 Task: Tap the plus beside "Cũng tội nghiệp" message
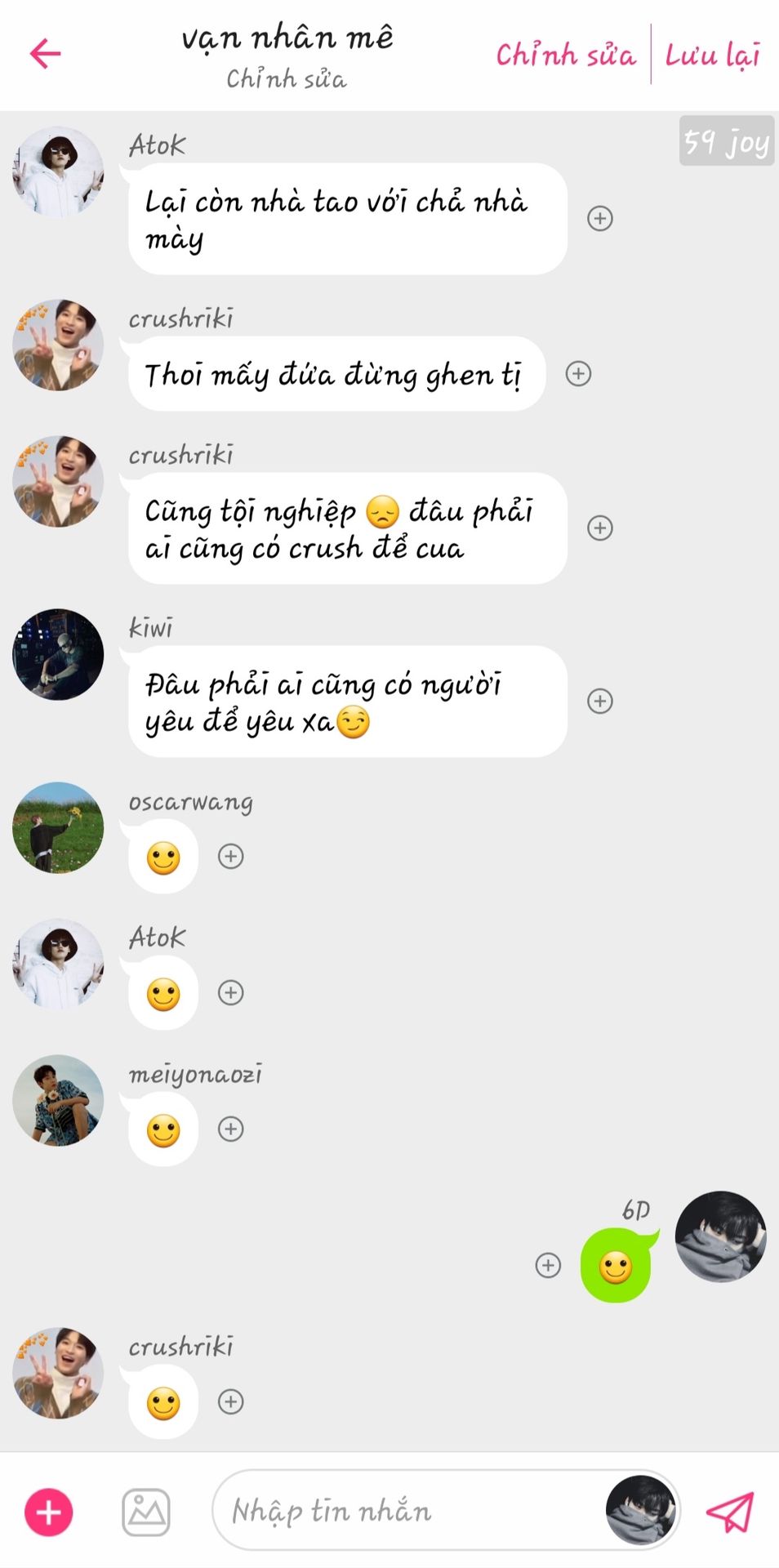tap(600, 528)
